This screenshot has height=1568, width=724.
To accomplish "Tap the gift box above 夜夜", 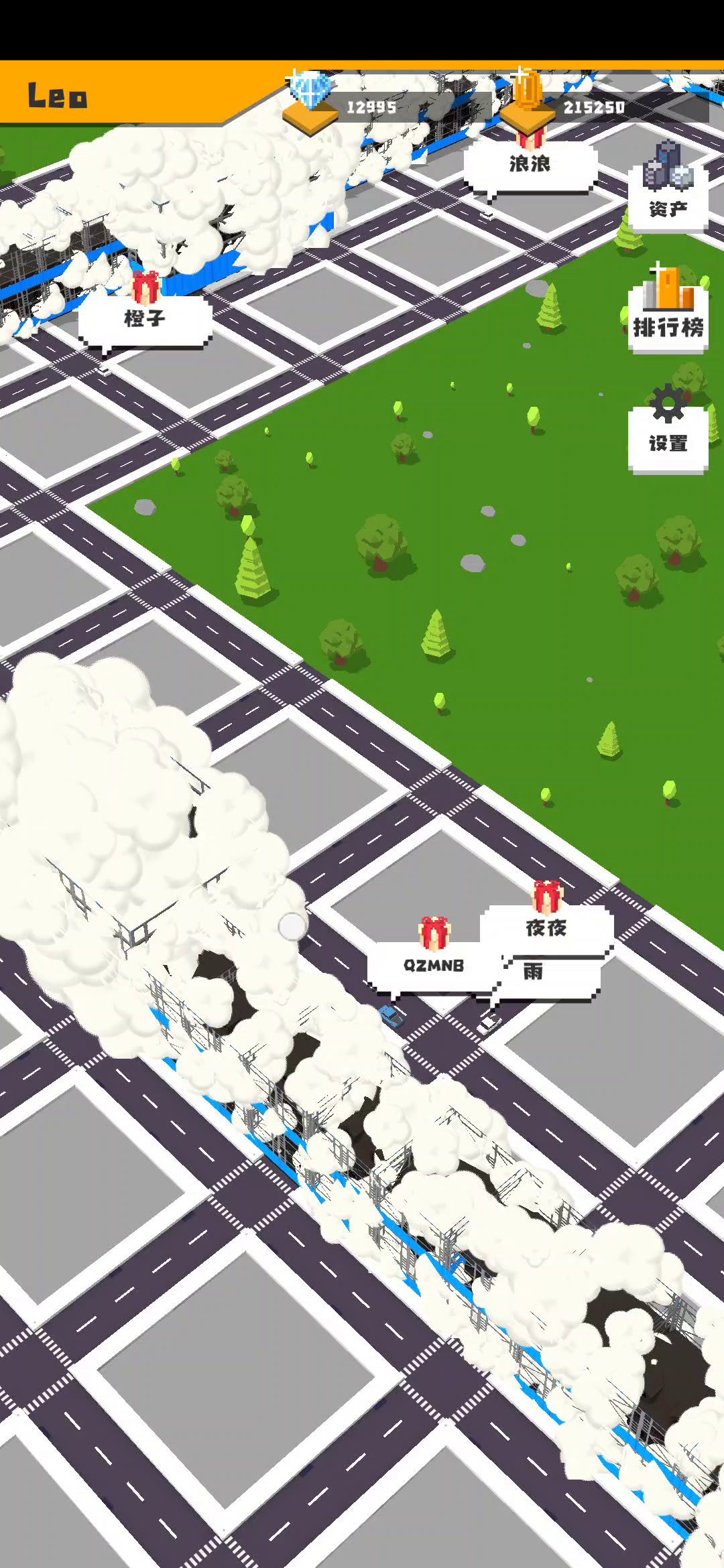I will [547, 896].
